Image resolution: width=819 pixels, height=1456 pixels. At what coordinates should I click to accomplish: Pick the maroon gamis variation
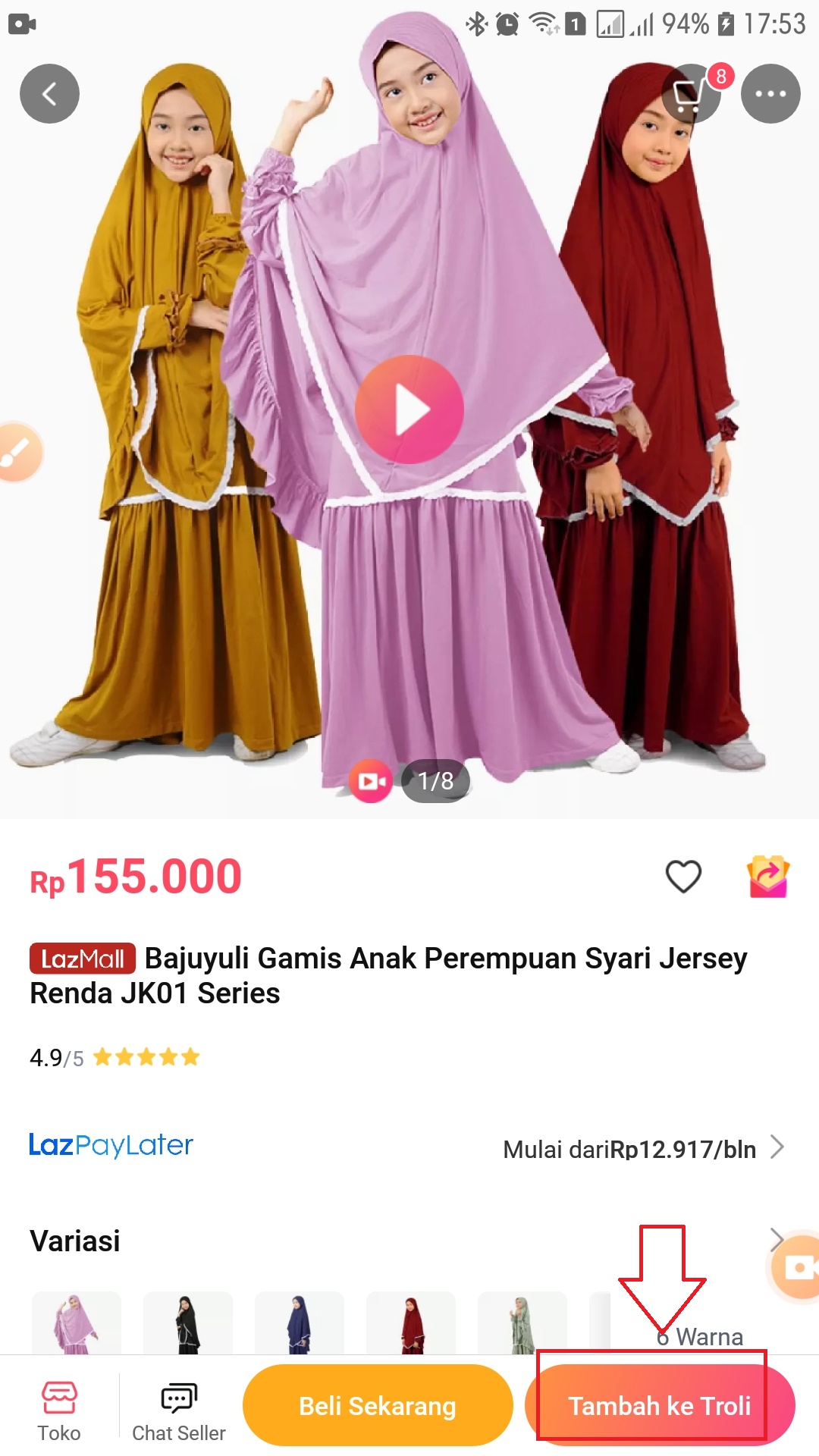[410, 1323]
